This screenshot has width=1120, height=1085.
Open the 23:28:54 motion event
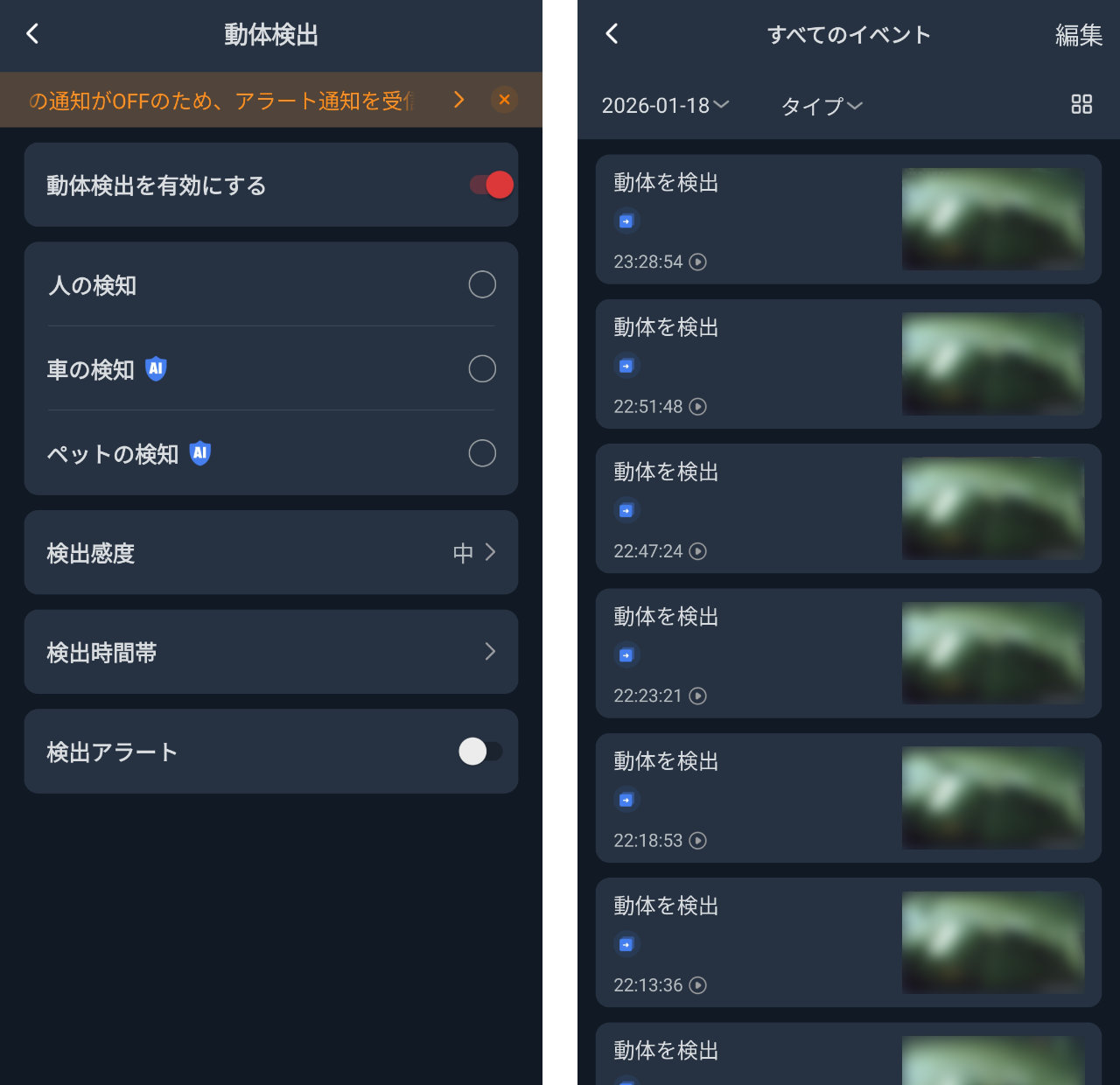[847, 220]
